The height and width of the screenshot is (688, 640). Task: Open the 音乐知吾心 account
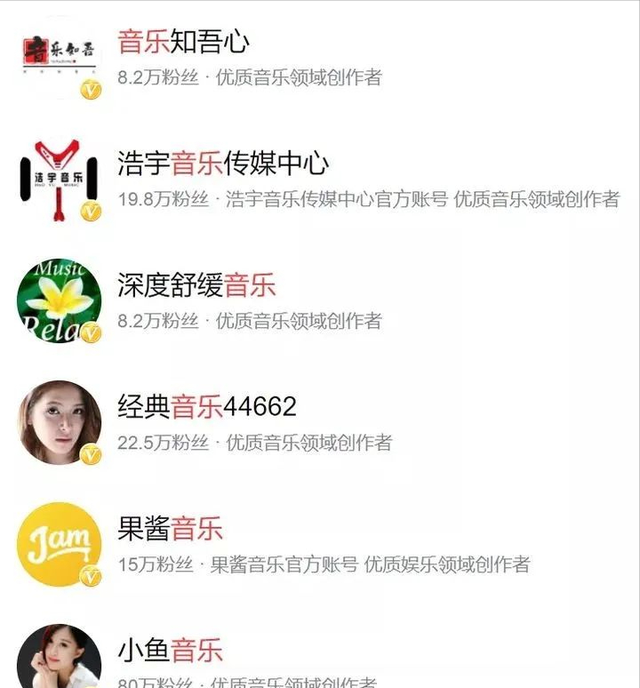pyautogui.click(x=184, y=42)
